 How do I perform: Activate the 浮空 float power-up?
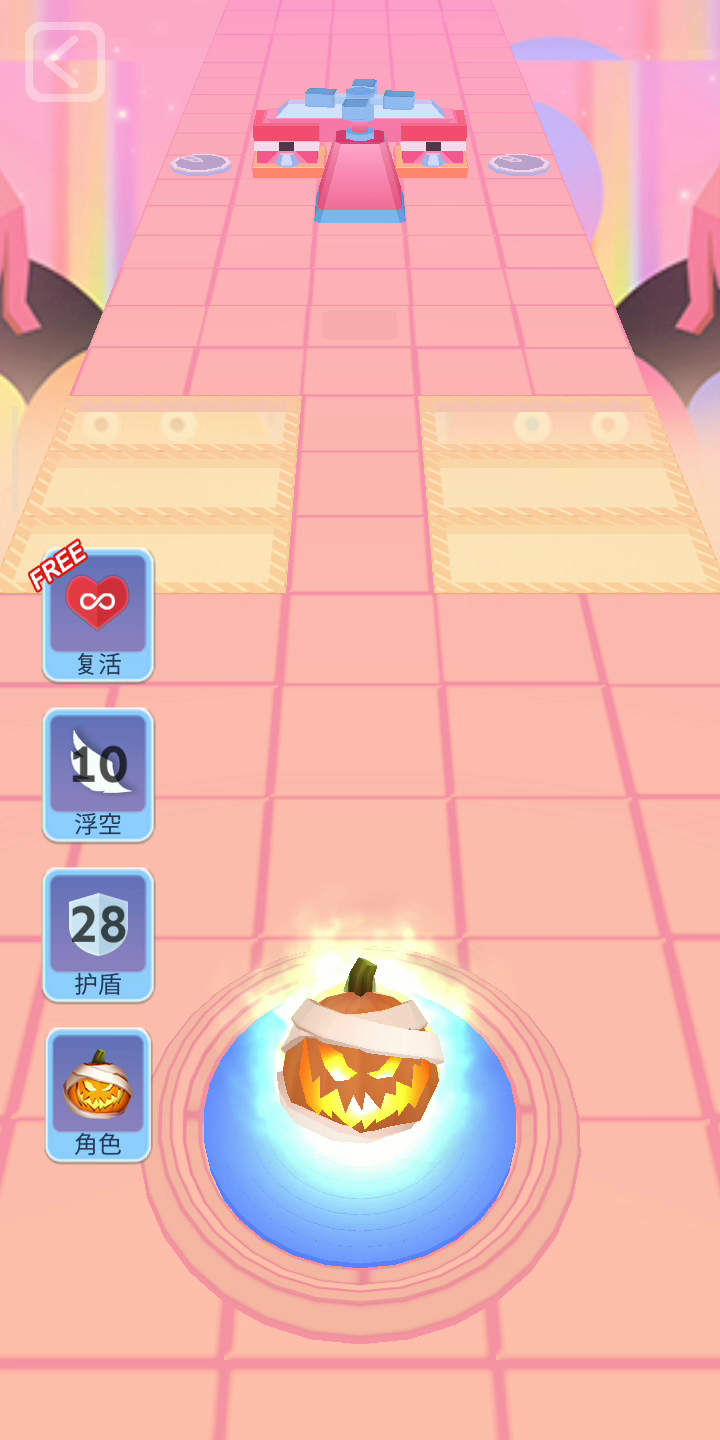98,775
